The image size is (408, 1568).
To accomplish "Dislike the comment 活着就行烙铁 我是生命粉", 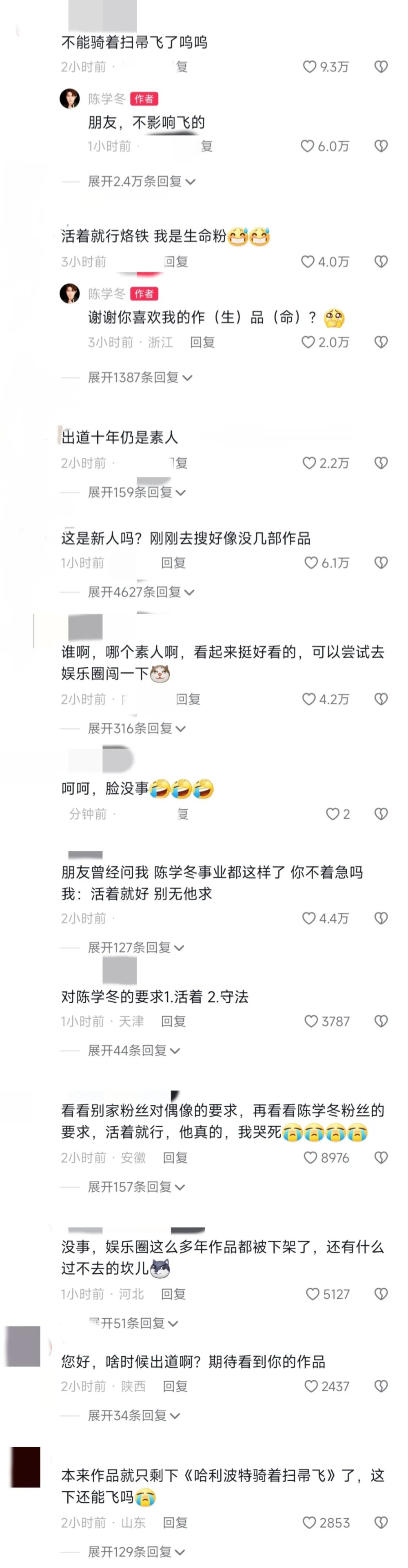I will point(381,262).
